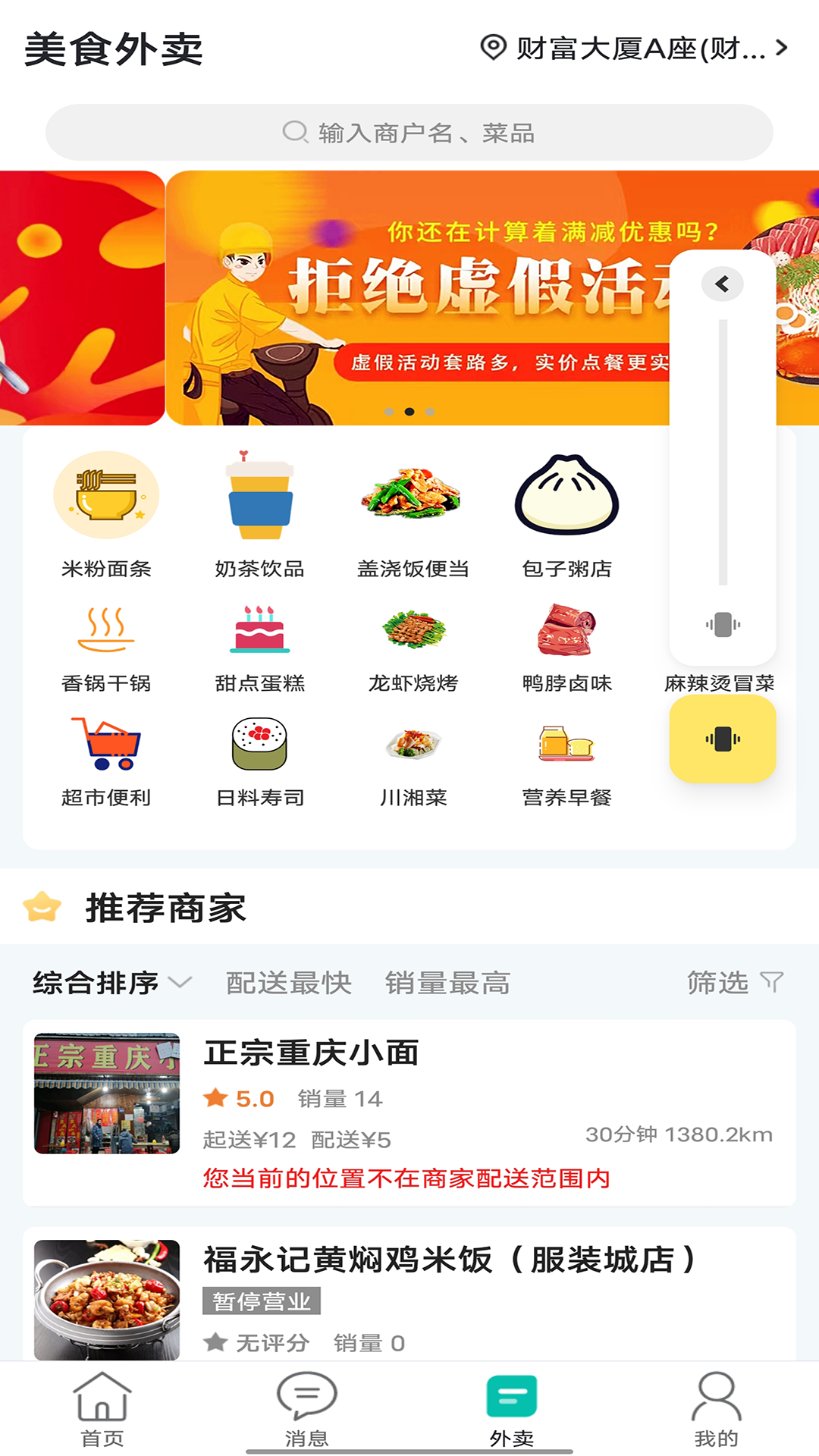
Task: Open the merchant and dish search box
Action: tap(409, 133)
